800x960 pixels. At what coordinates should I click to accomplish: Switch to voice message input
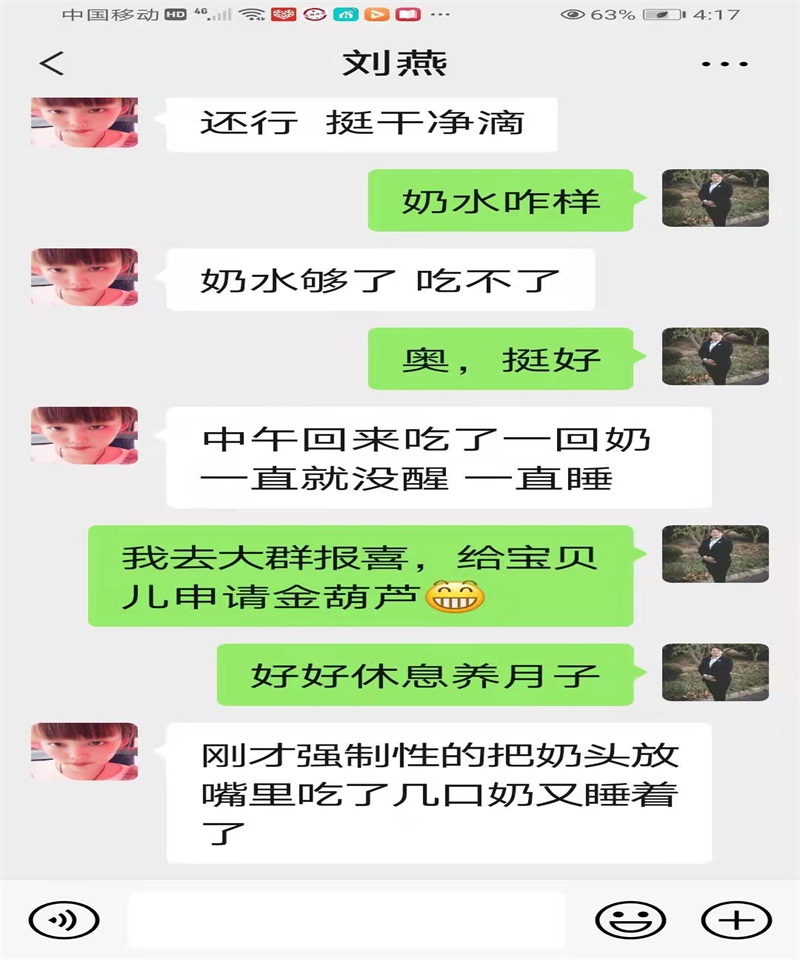pyautogui.click(x=64, y=919)
